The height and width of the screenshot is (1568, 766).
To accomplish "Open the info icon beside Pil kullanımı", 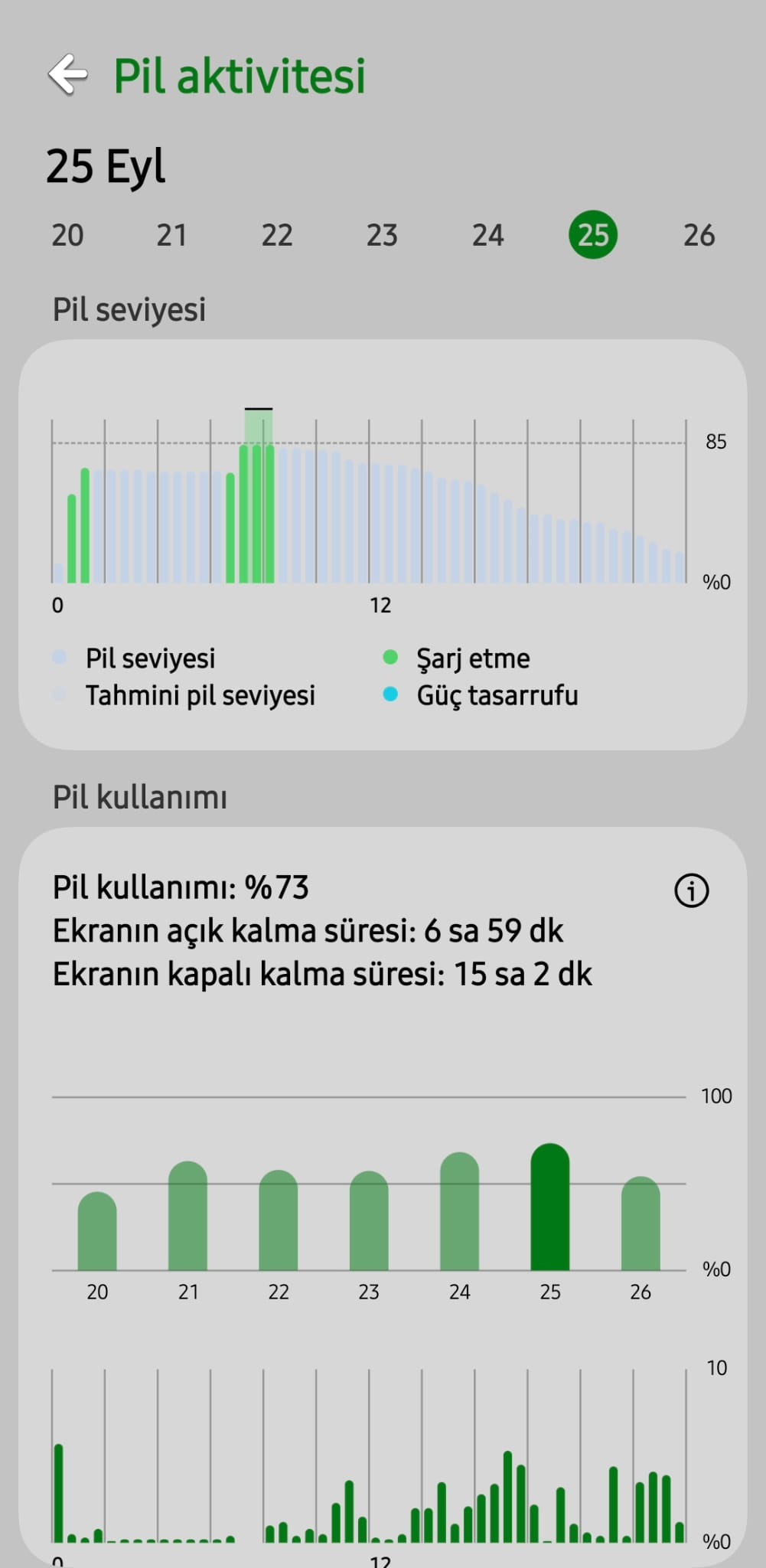I will [692, 890].
